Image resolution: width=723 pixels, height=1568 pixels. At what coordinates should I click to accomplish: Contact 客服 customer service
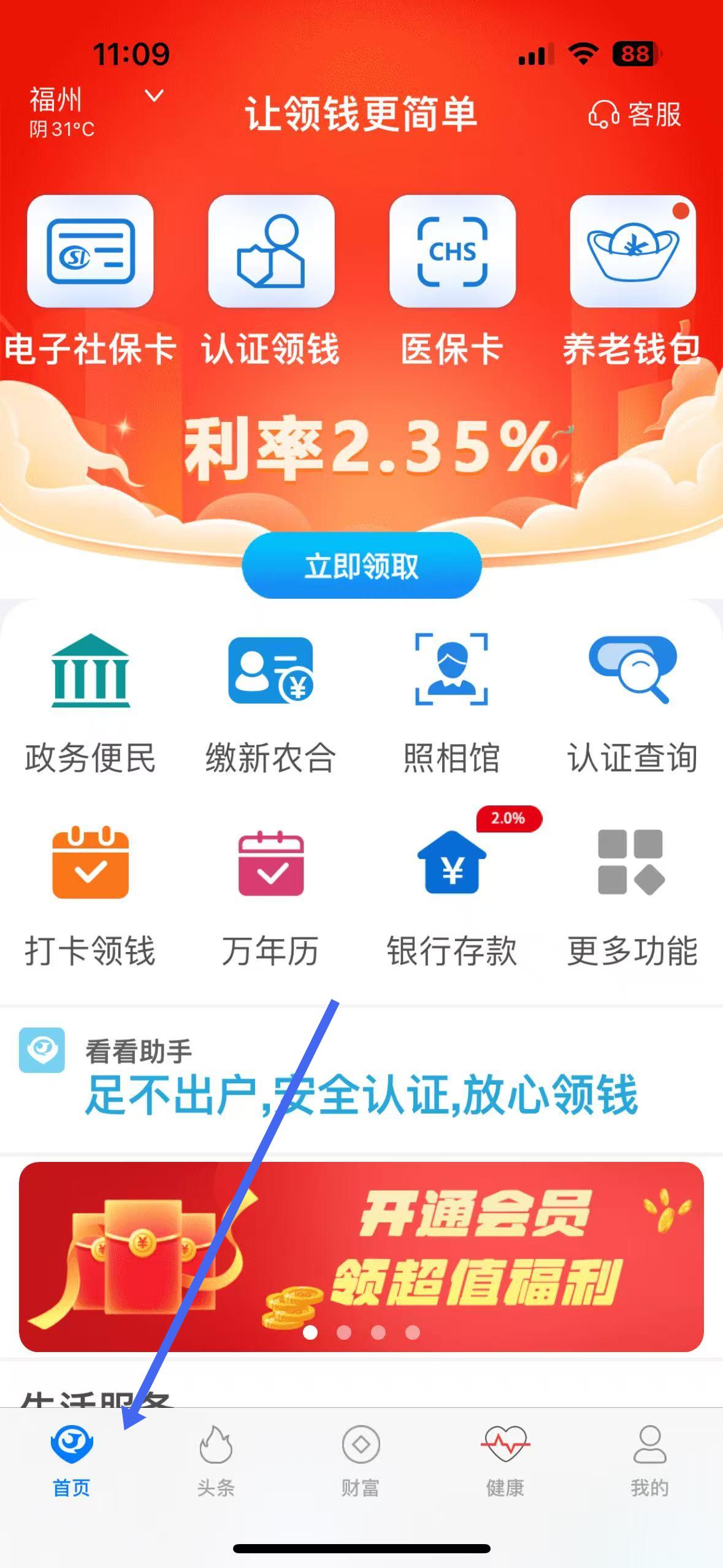coord(635,115)
